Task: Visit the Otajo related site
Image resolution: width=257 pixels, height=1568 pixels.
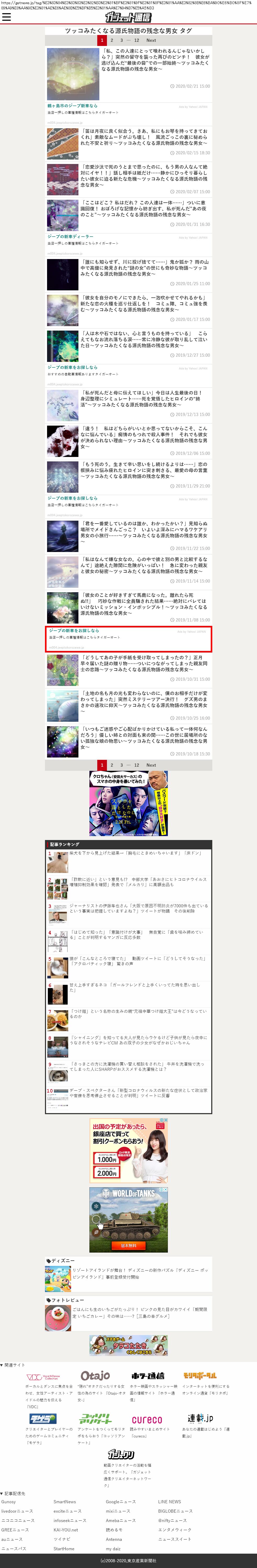Action: click(x=95, y=1376)
